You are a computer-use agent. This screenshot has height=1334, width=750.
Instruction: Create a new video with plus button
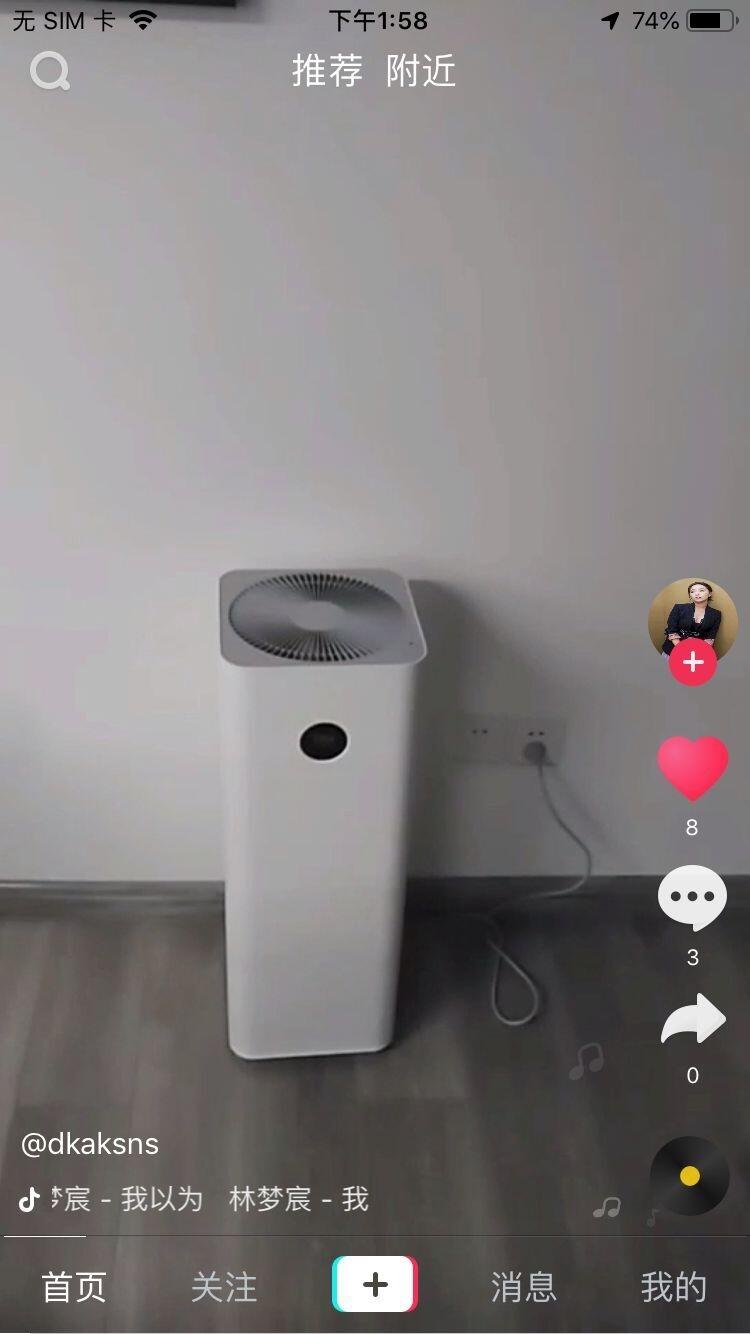(375, 1284)
